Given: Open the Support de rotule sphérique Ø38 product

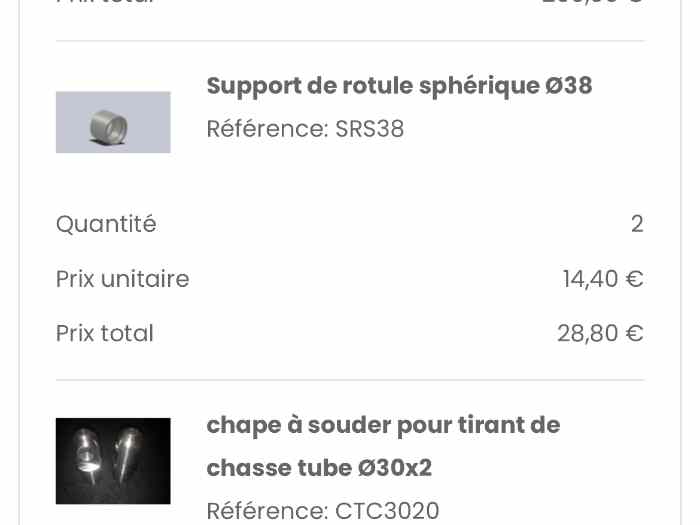Looking at the screenshot, I should (399, 86).
